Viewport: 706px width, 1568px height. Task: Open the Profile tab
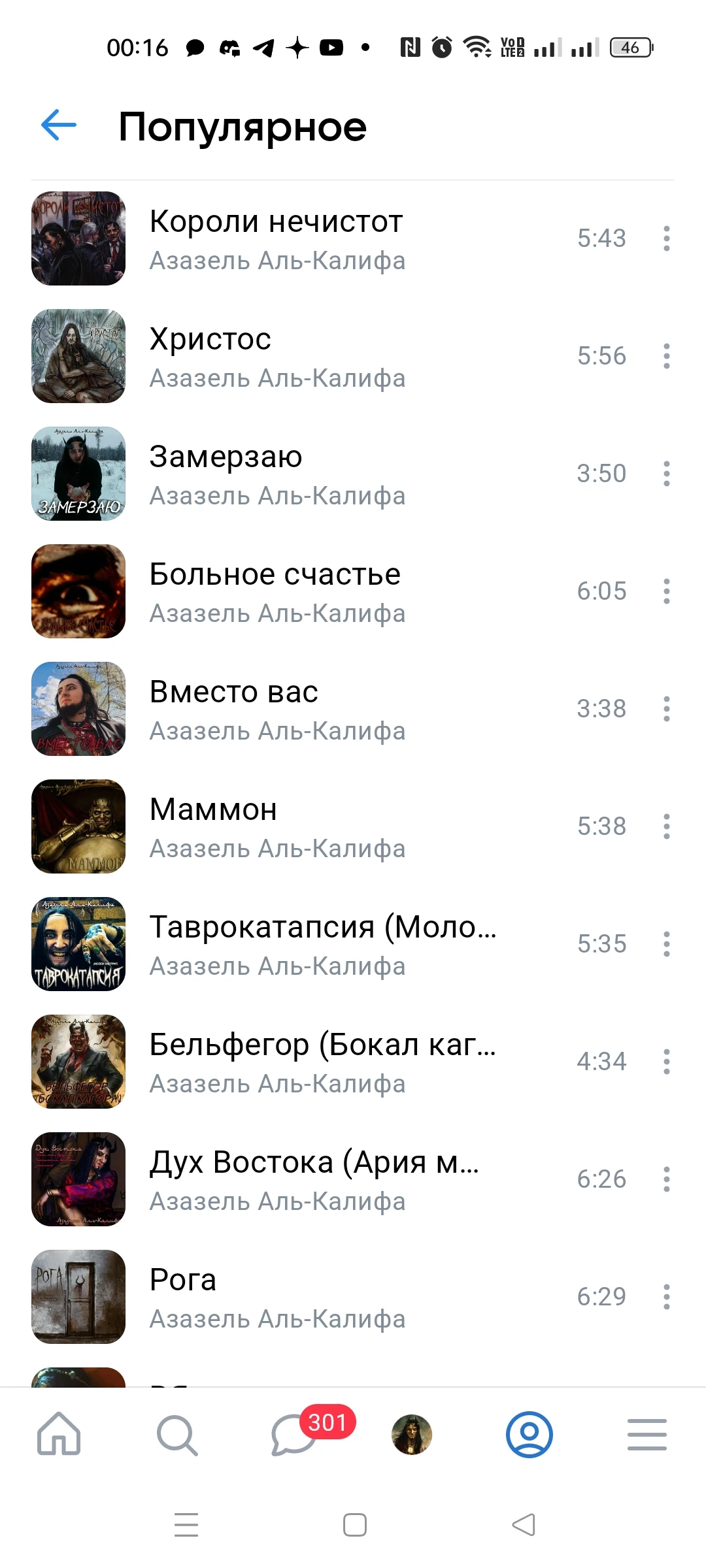529,1435
